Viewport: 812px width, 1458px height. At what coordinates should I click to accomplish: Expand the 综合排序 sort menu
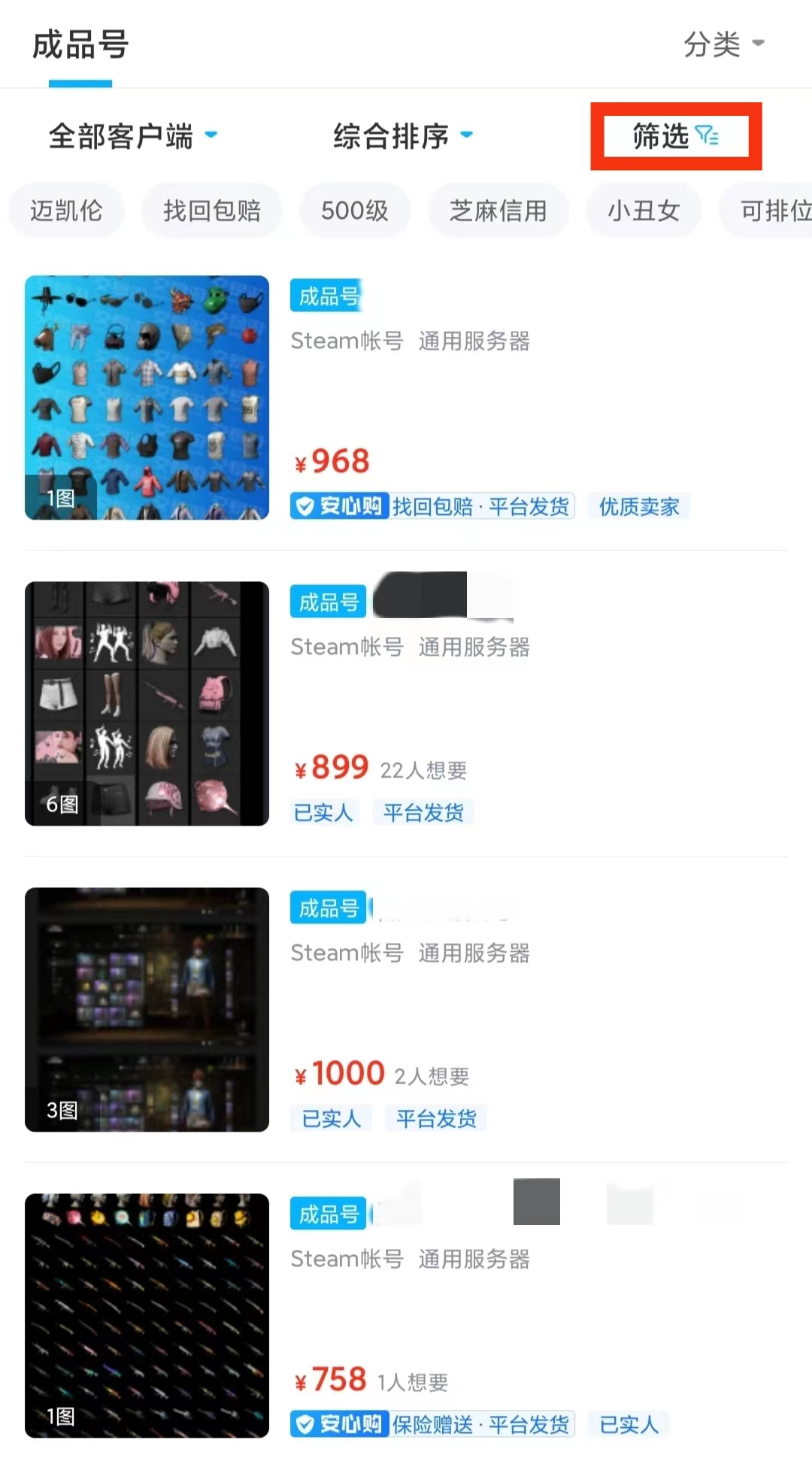pos(403,136)
